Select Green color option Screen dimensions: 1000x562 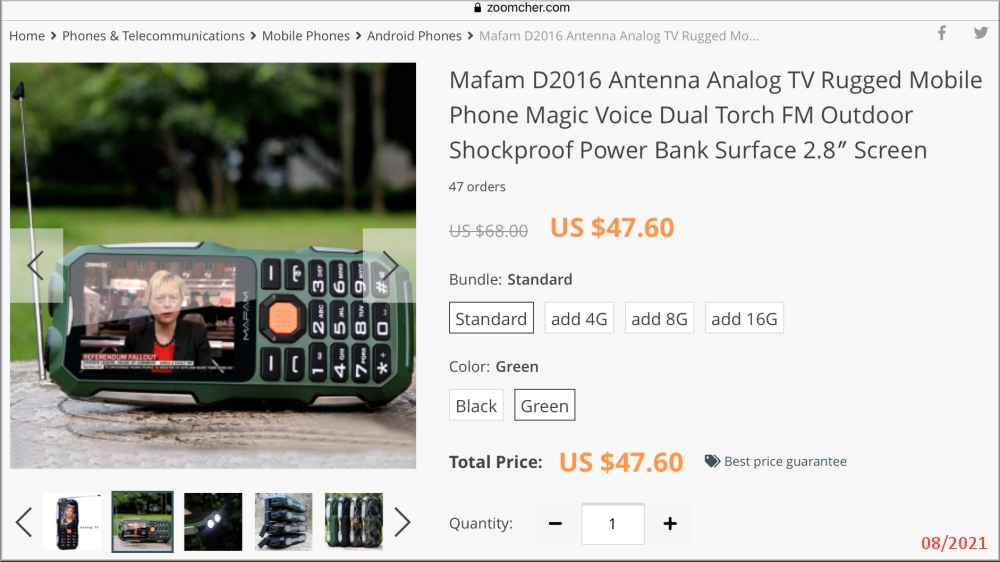545,405
